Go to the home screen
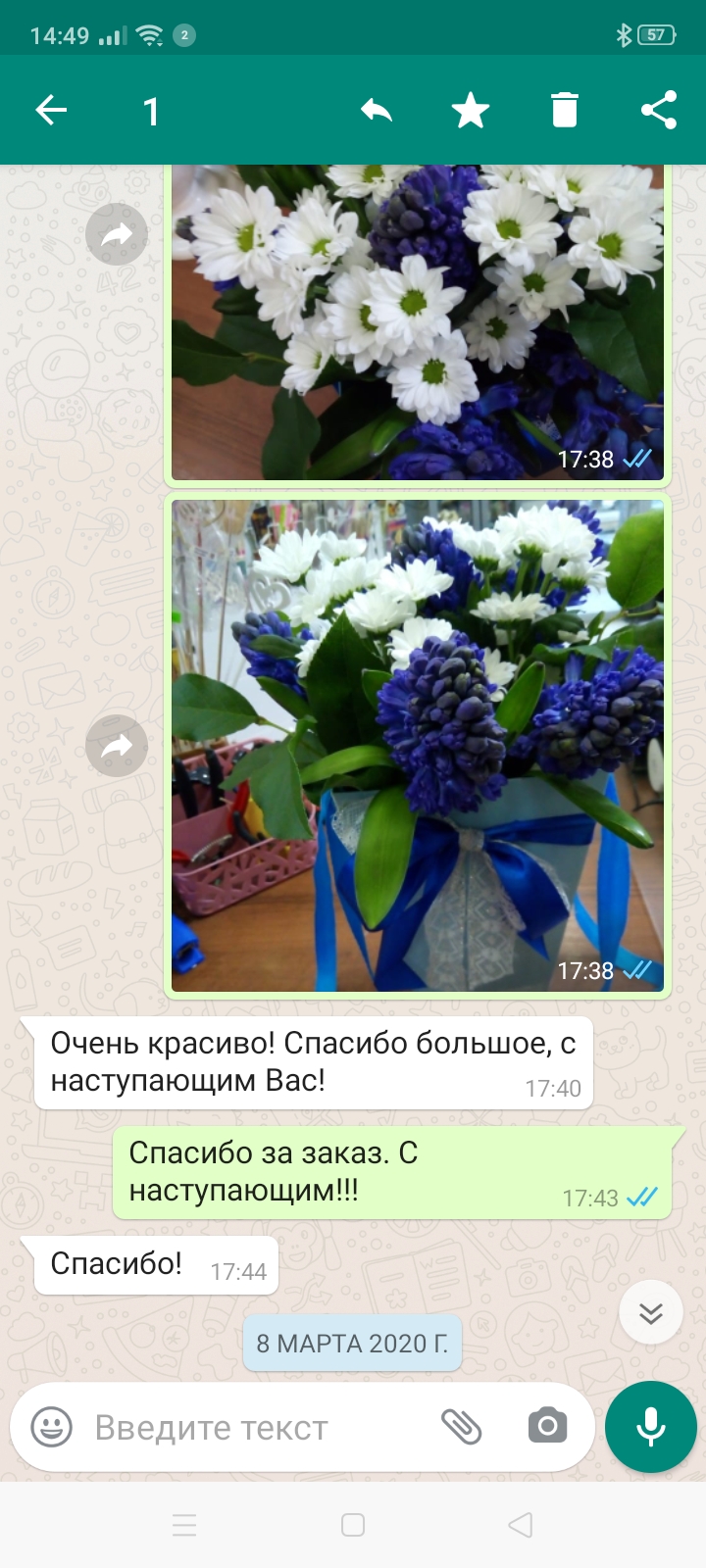The image size is (706, 1568). (x=353, y=1525)
